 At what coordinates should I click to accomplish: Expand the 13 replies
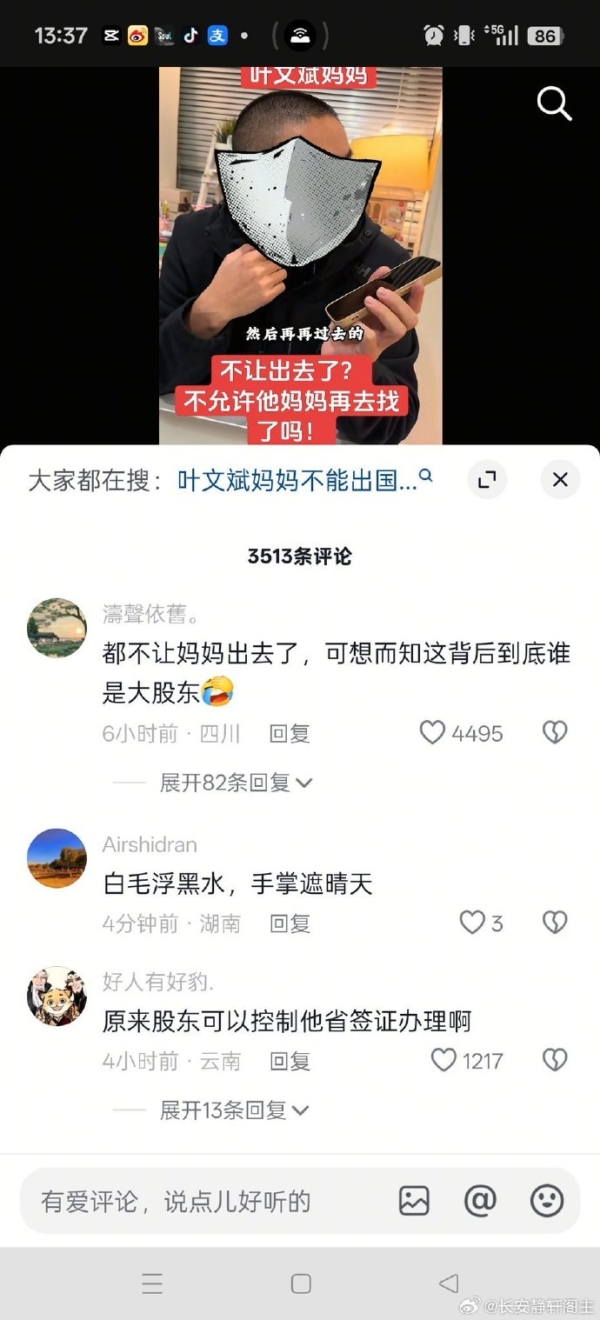point(236,1110)
